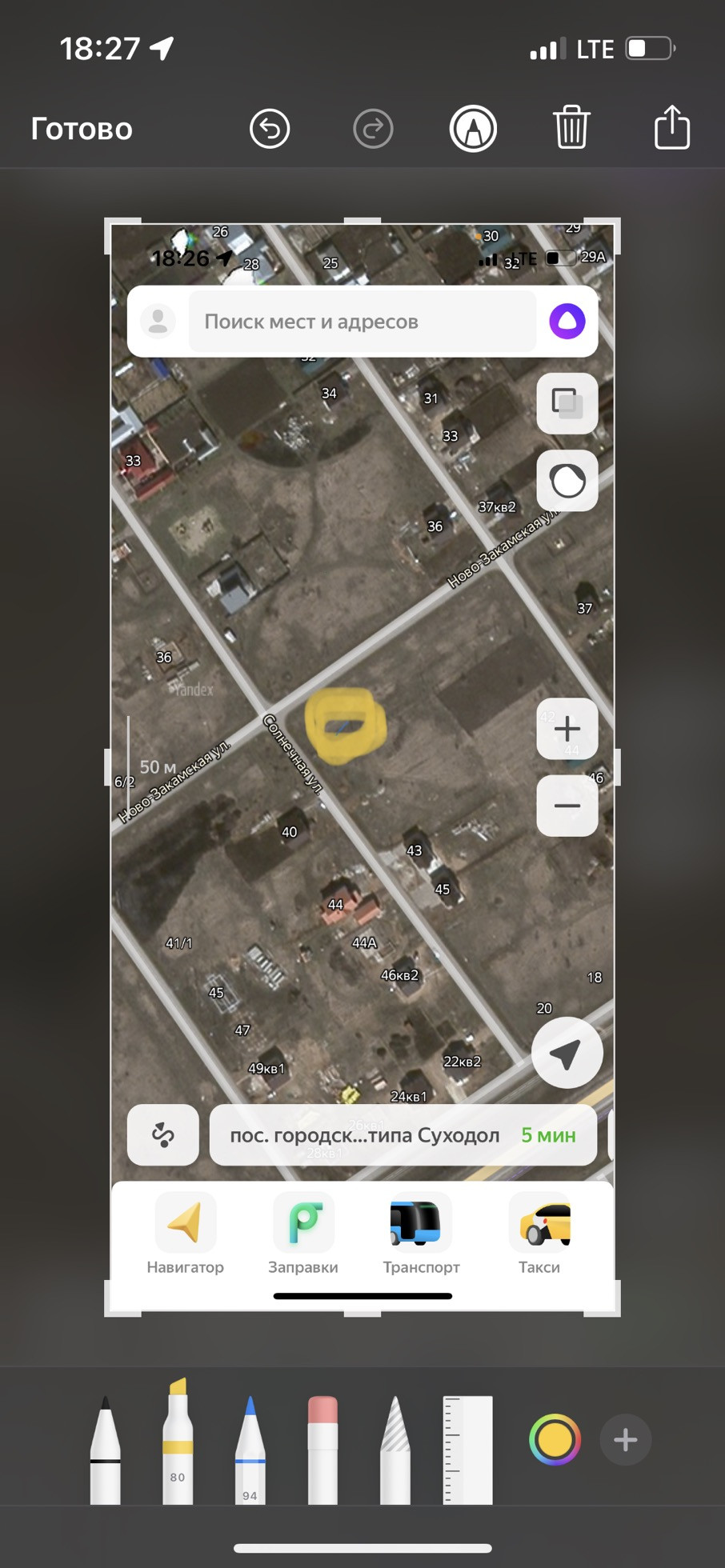This screenshot has height=1568, width=725.
Task: Toggle the markup pen tools
Action: 473,129
